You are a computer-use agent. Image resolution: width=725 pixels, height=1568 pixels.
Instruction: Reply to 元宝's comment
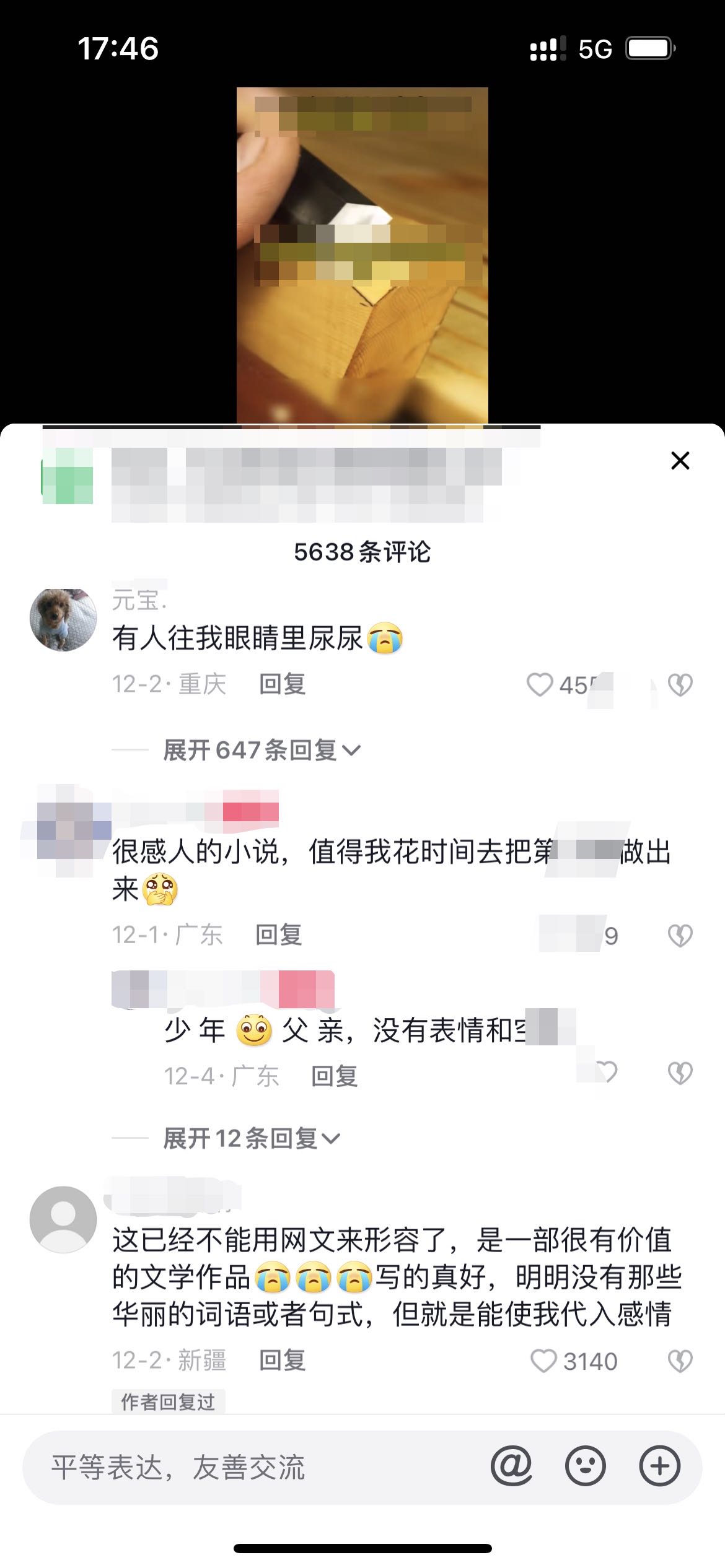pyautogui.click(x=282, y=685)
